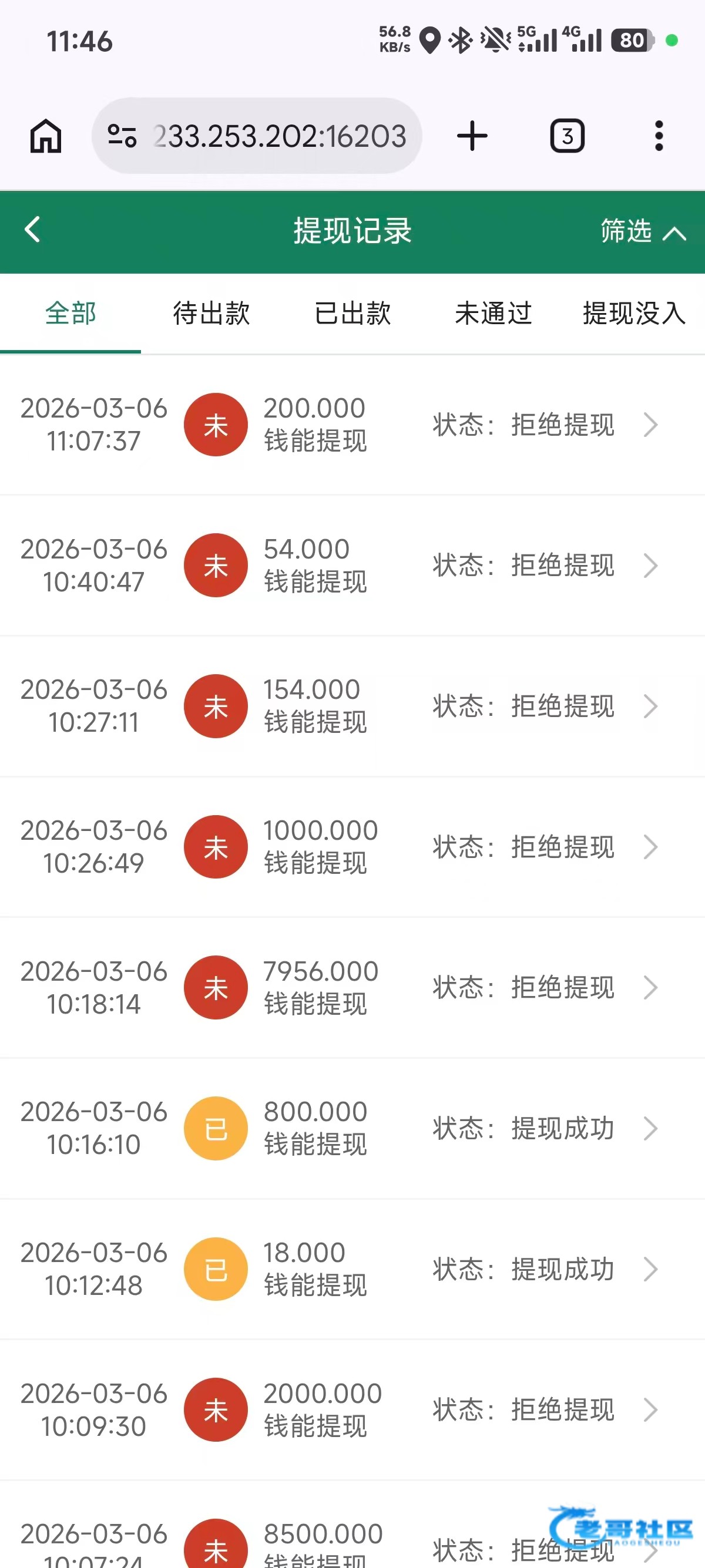Open the browser overflow menu
Image resolution: width=705 pixels, height=1568 pixels.
(659, 136)
